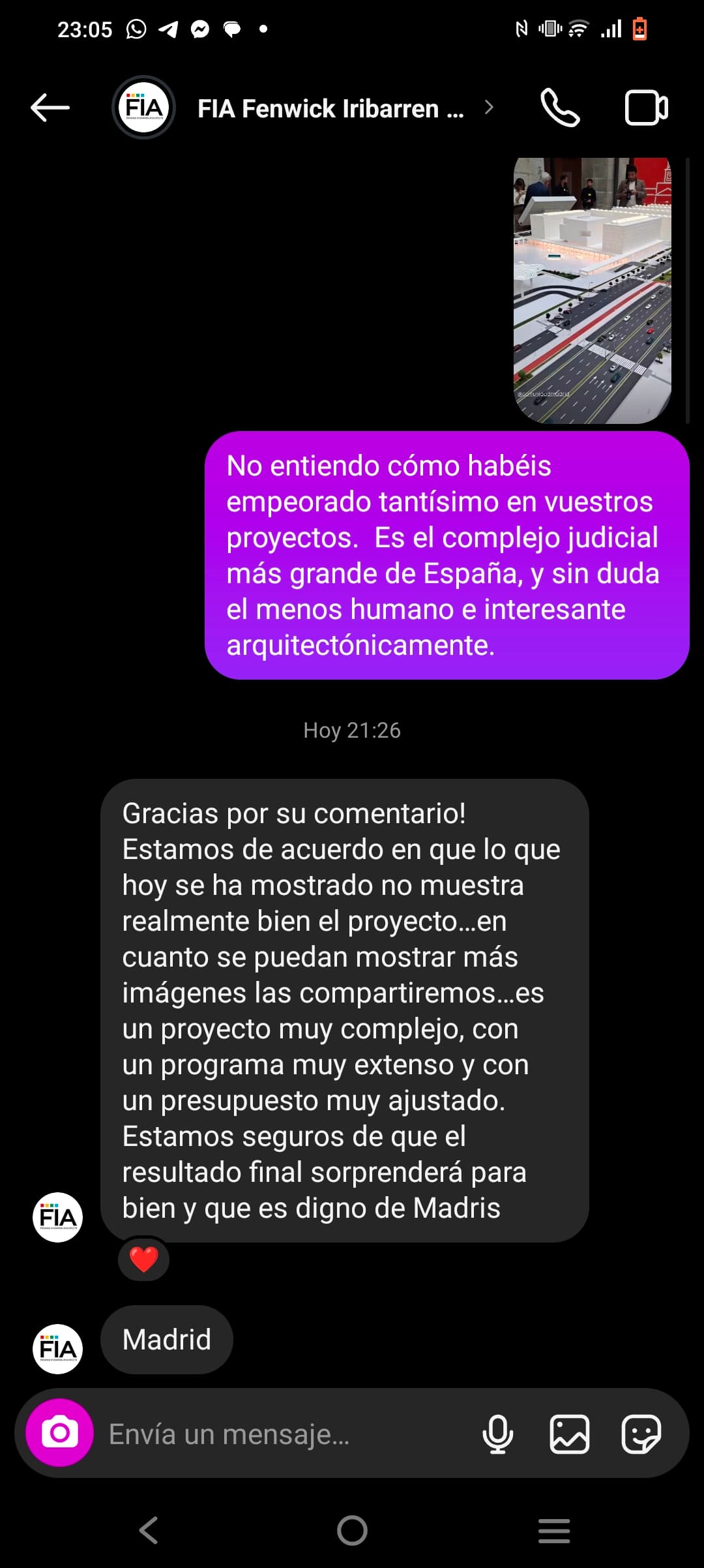704x1568 pixels.
Task: Go back using the top-left arrow
Action: point(50,108)
